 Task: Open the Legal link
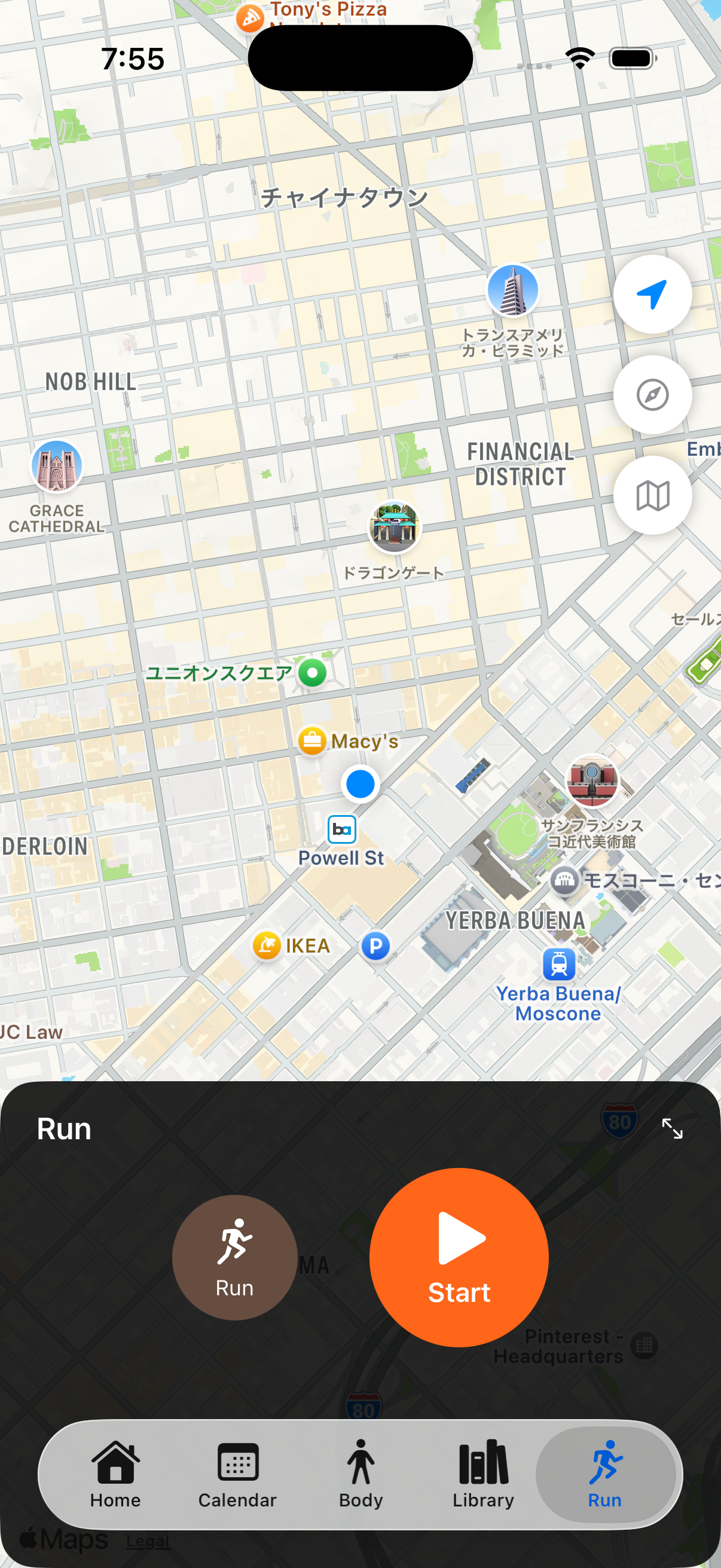(x=148, y=1540)
